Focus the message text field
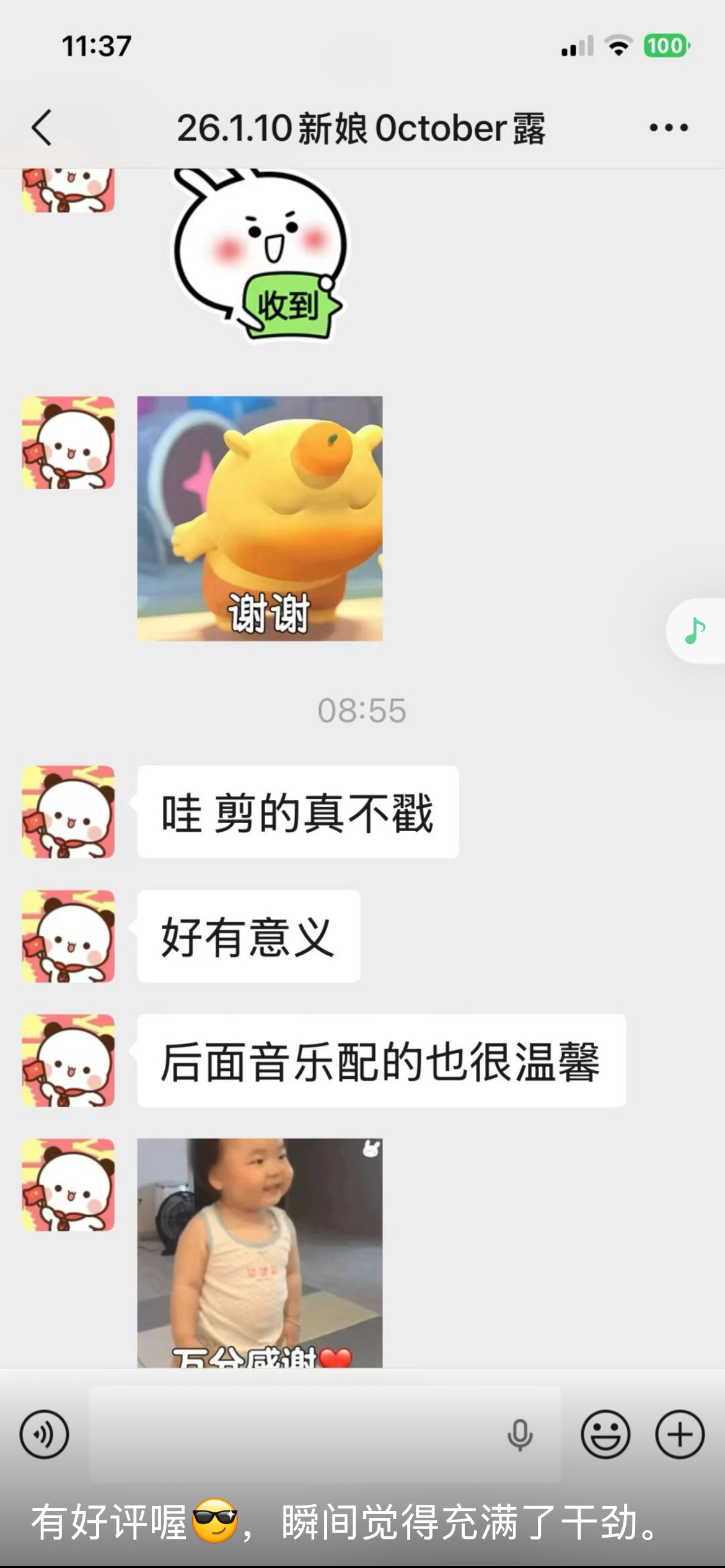Screen dimensions: 725x1568 pos(291,1434)
